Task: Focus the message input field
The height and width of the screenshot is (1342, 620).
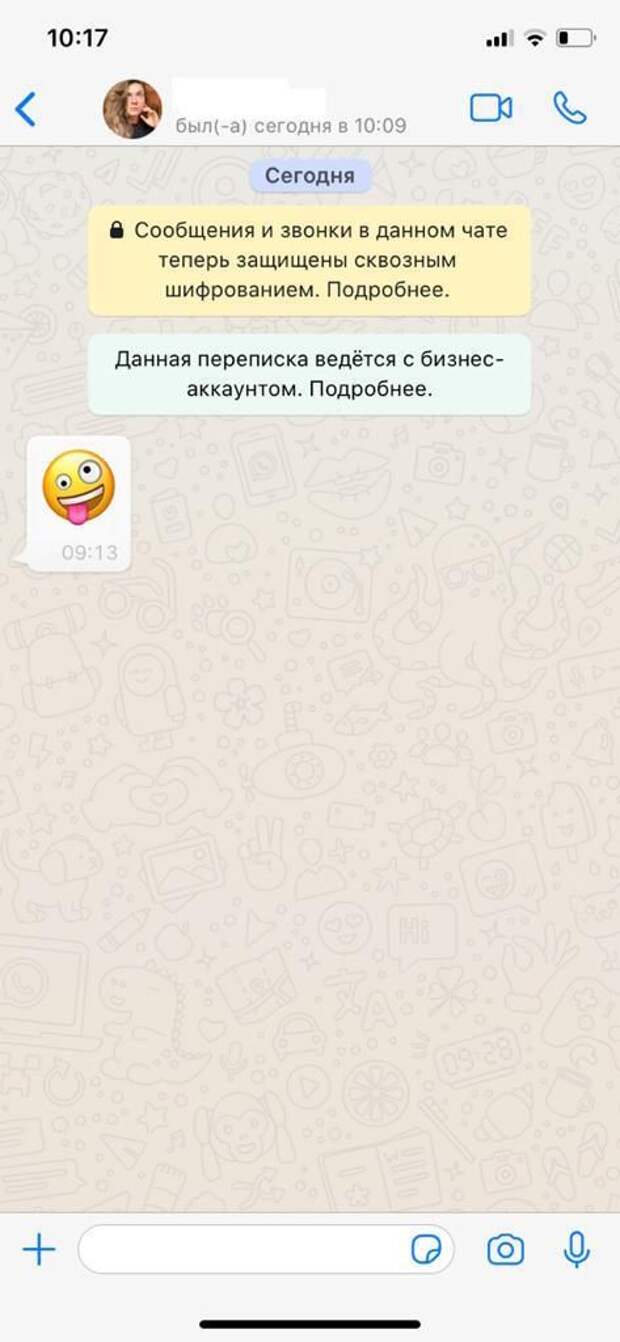Action: (240, 1249)
